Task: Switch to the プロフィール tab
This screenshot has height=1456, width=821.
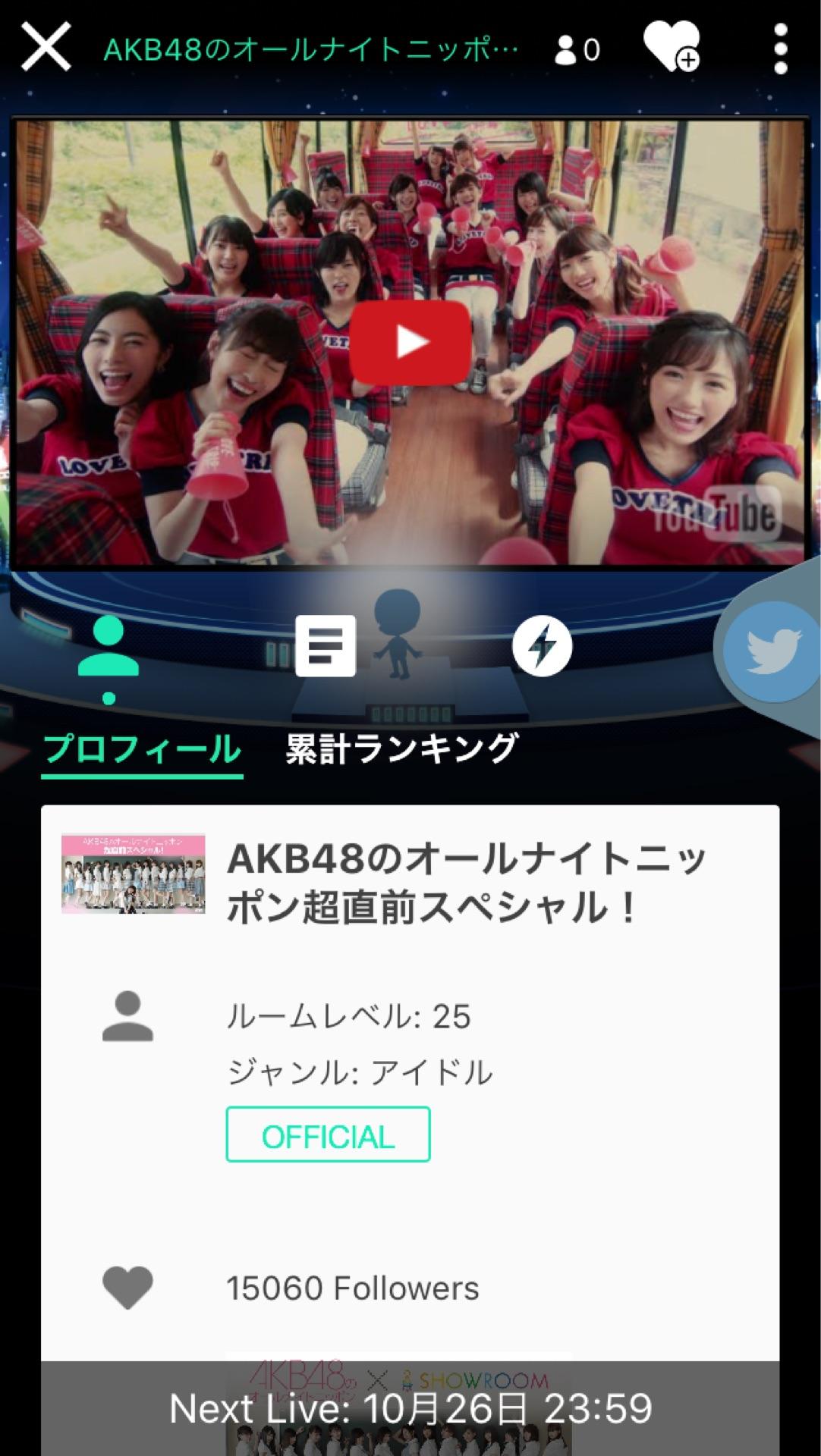Action: (x=143, y=749)
